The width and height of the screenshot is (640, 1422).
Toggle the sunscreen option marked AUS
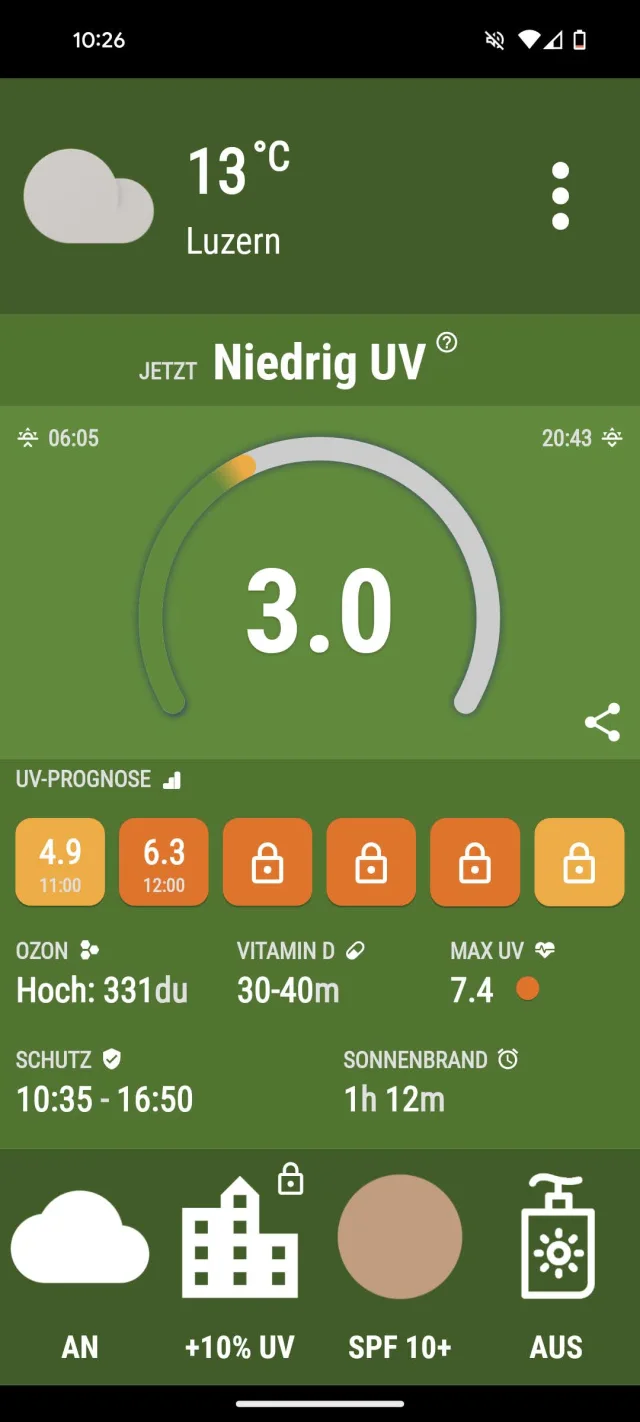(556, 1270)
